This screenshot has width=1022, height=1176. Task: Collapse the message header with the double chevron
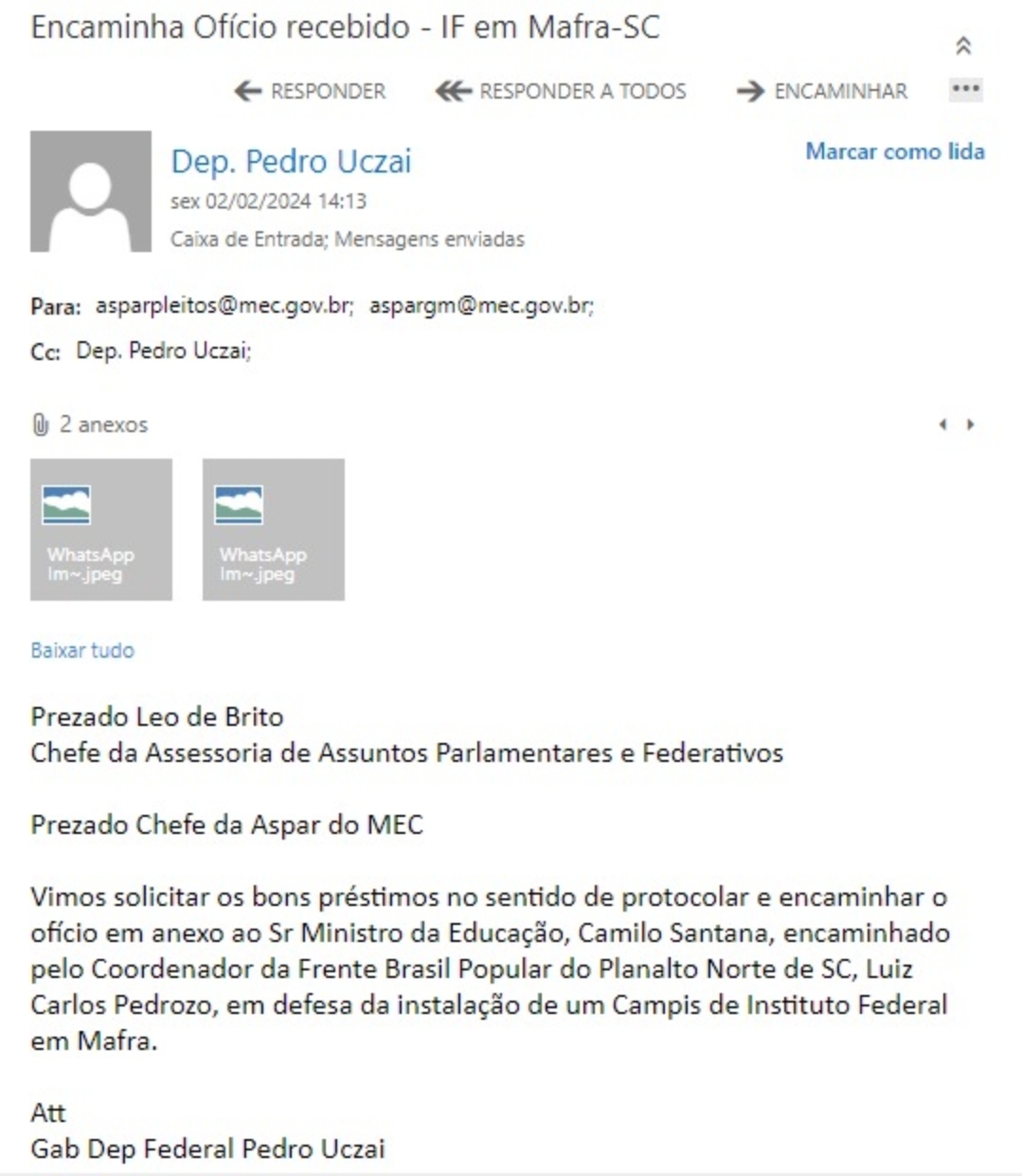963,45
